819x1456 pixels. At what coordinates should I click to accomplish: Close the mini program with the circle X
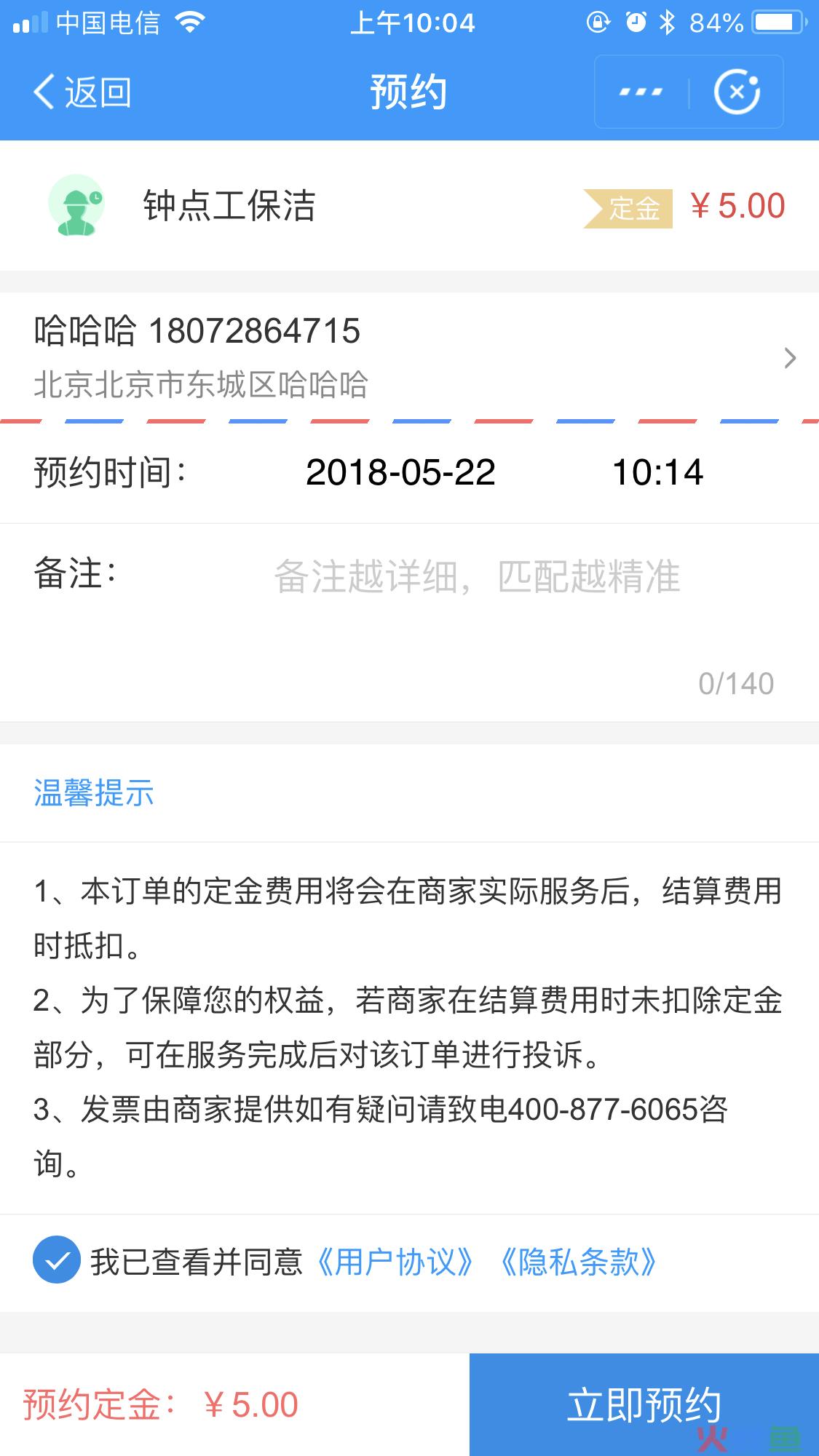click(737, 92)
